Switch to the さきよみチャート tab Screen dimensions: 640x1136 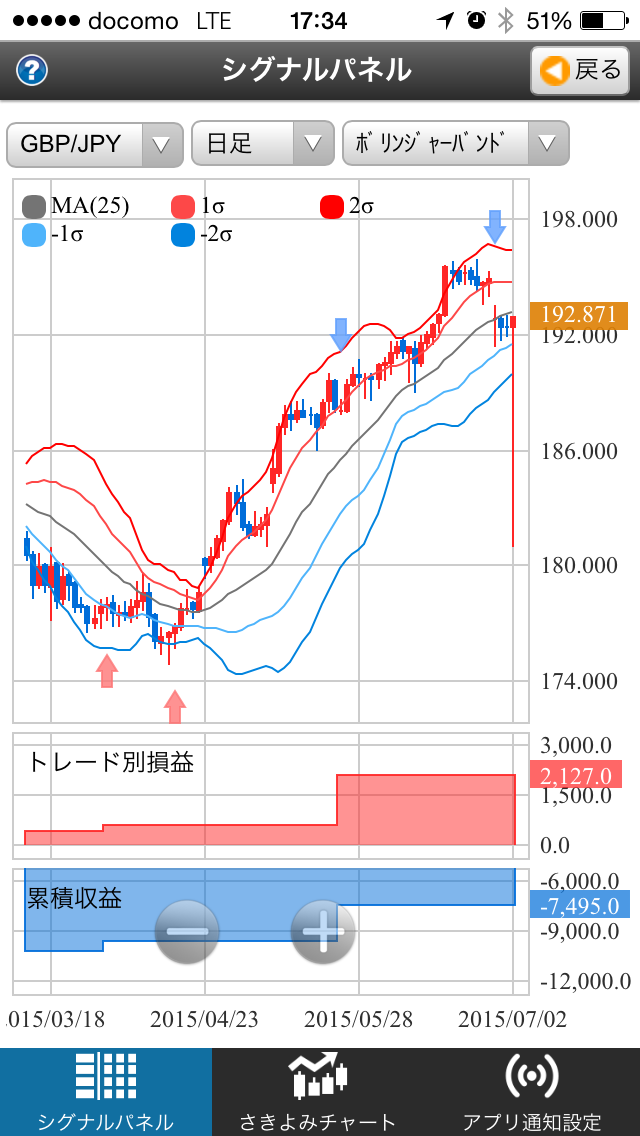tap(319, 1092)
